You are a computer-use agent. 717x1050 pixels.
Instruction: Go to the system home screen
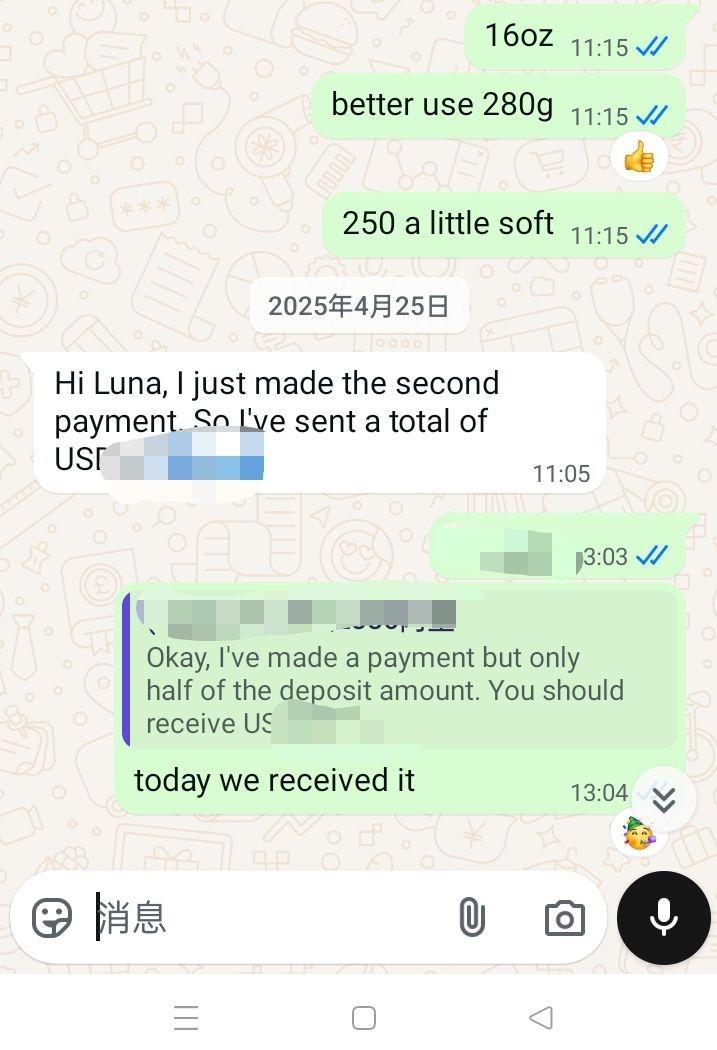pos(364,1018)
